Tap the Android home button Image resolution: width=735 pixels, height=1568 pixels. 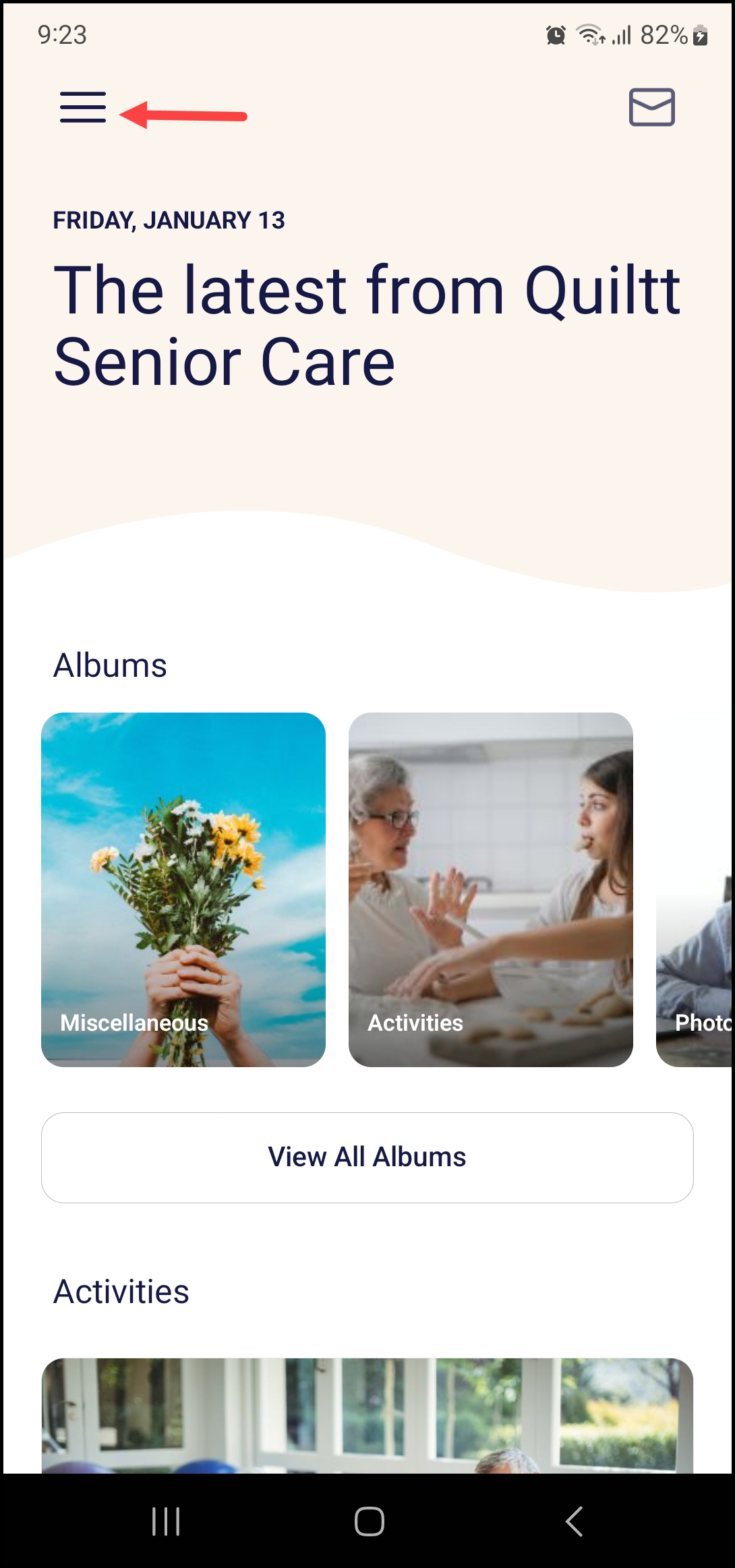click(x=367, y=1521)
